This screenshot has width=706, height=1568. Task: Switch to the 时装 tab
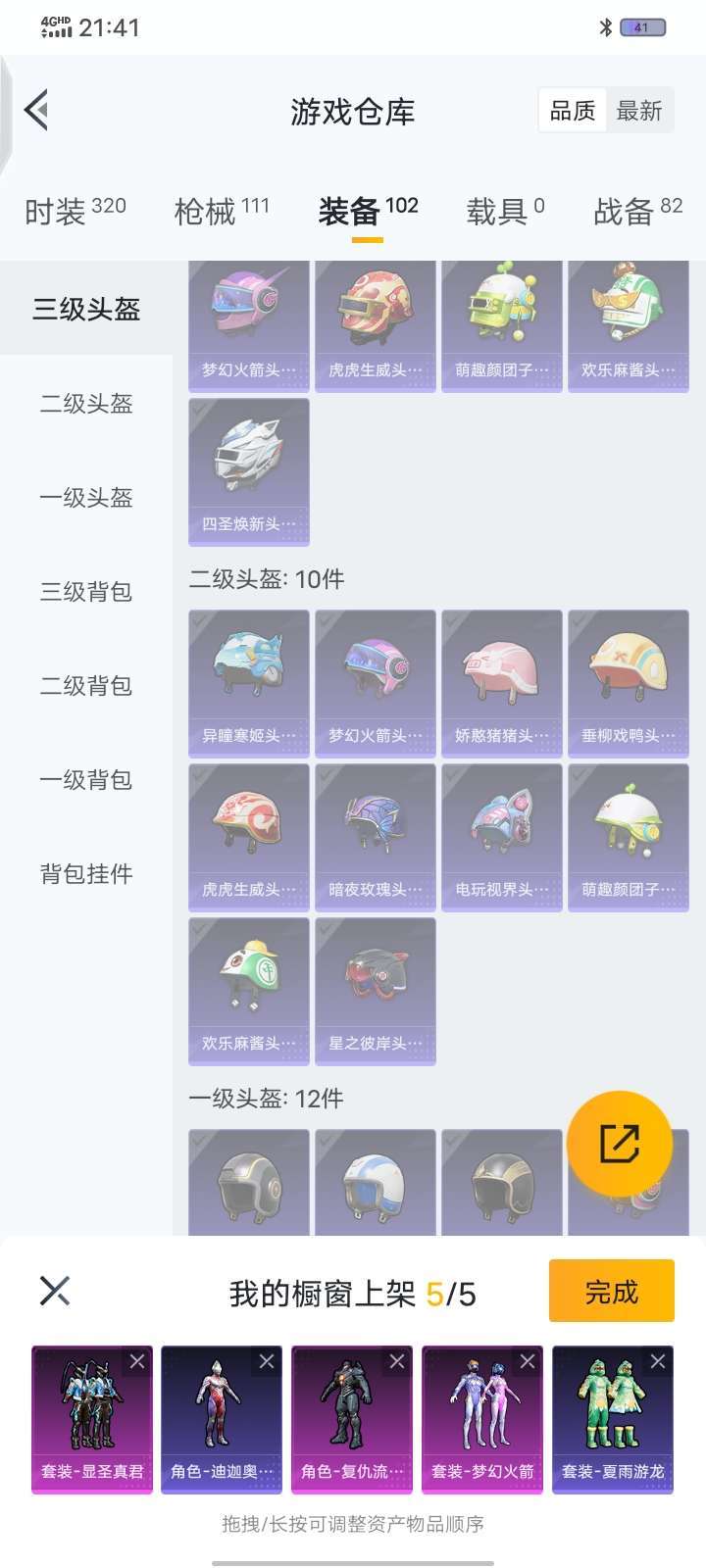point(75,211)
